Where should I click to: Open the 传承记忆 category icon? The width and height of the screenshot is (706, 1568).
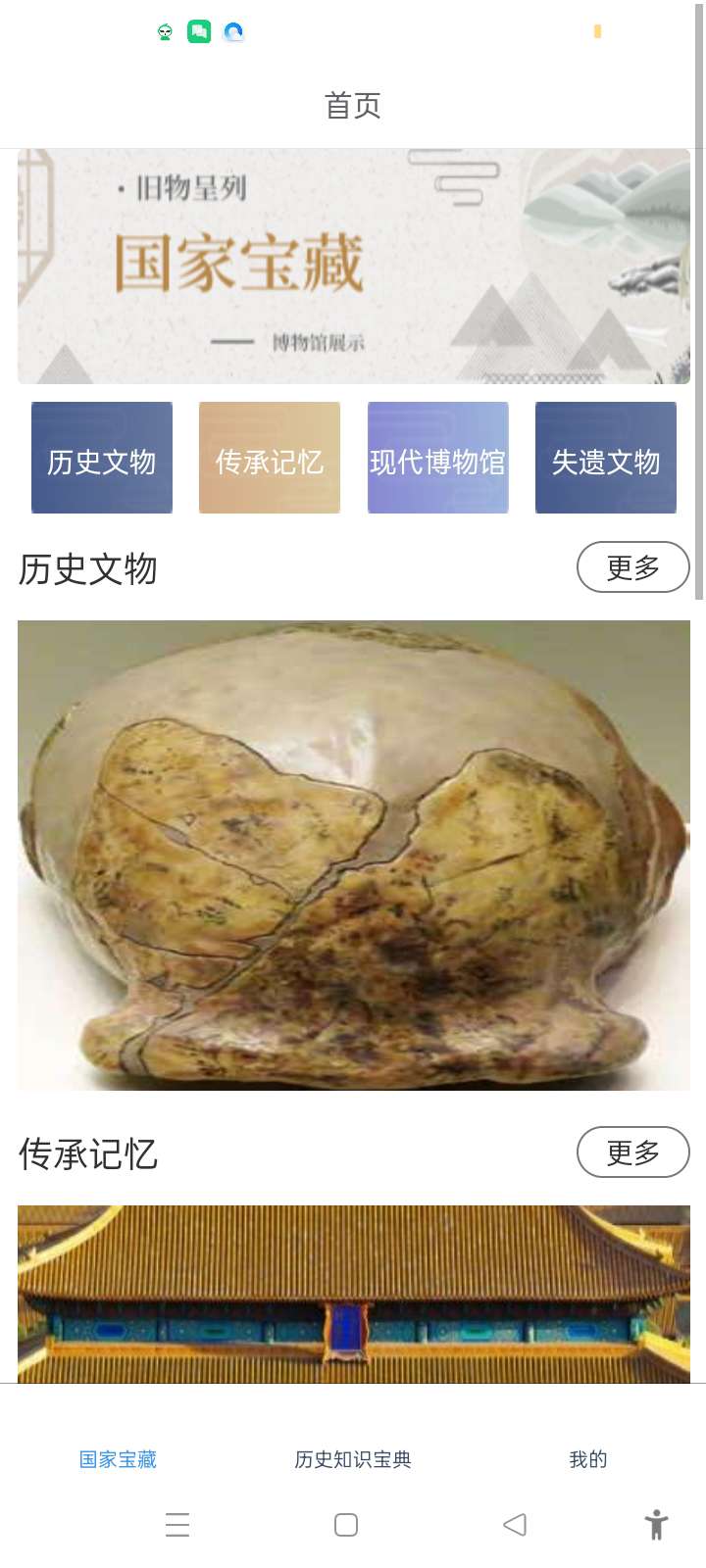tap(269, 457)
